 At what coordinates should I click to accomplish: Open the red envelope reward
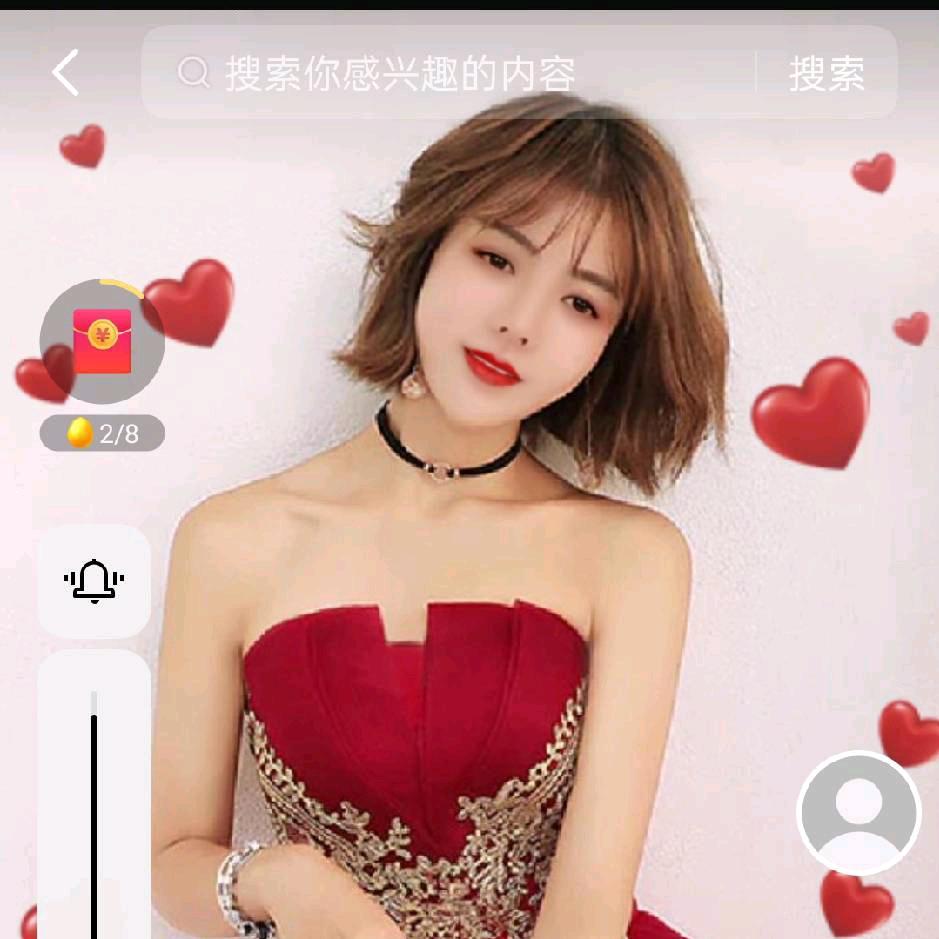click(102, 341)
